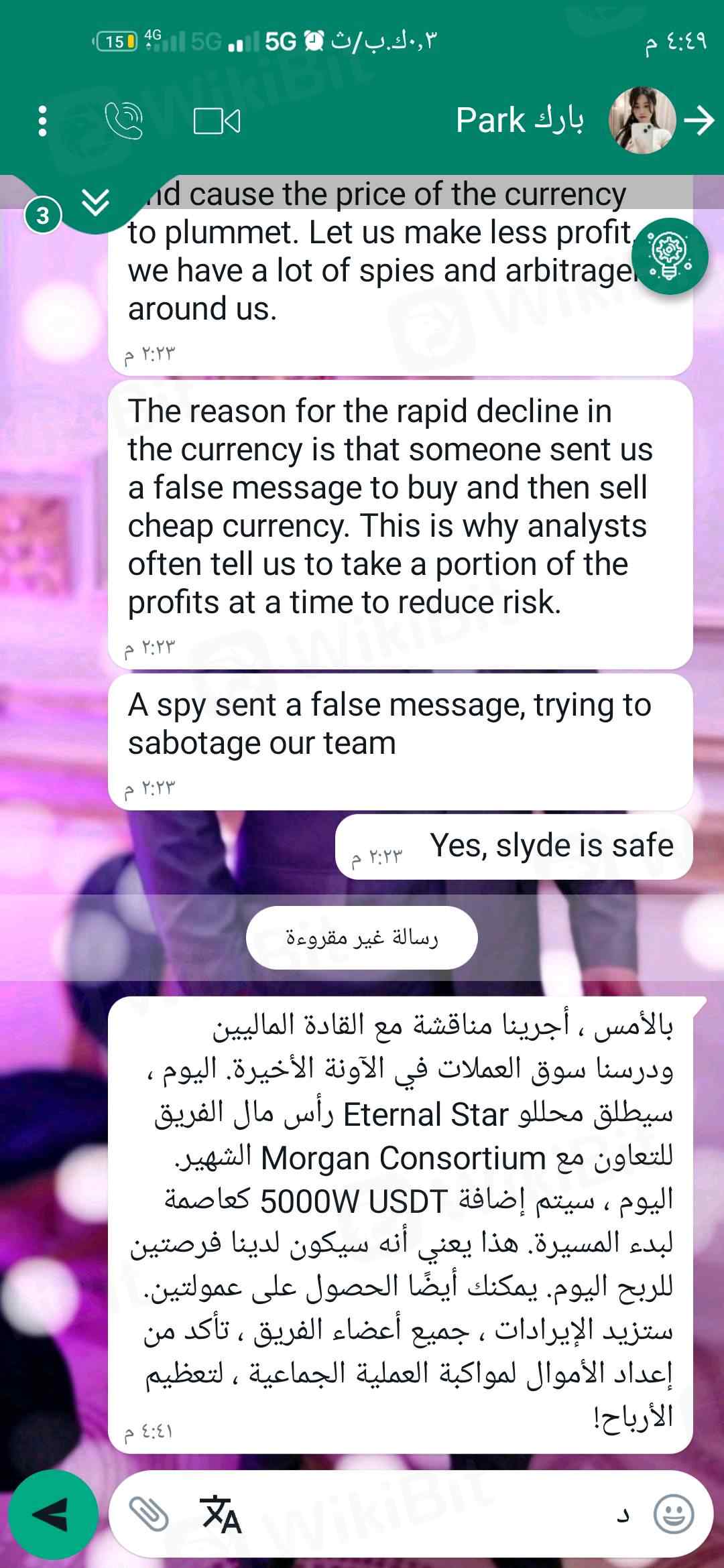Screen dimensions: 724x1568
Task: Open the emoji picker
Action: [x=672, y=1514]
